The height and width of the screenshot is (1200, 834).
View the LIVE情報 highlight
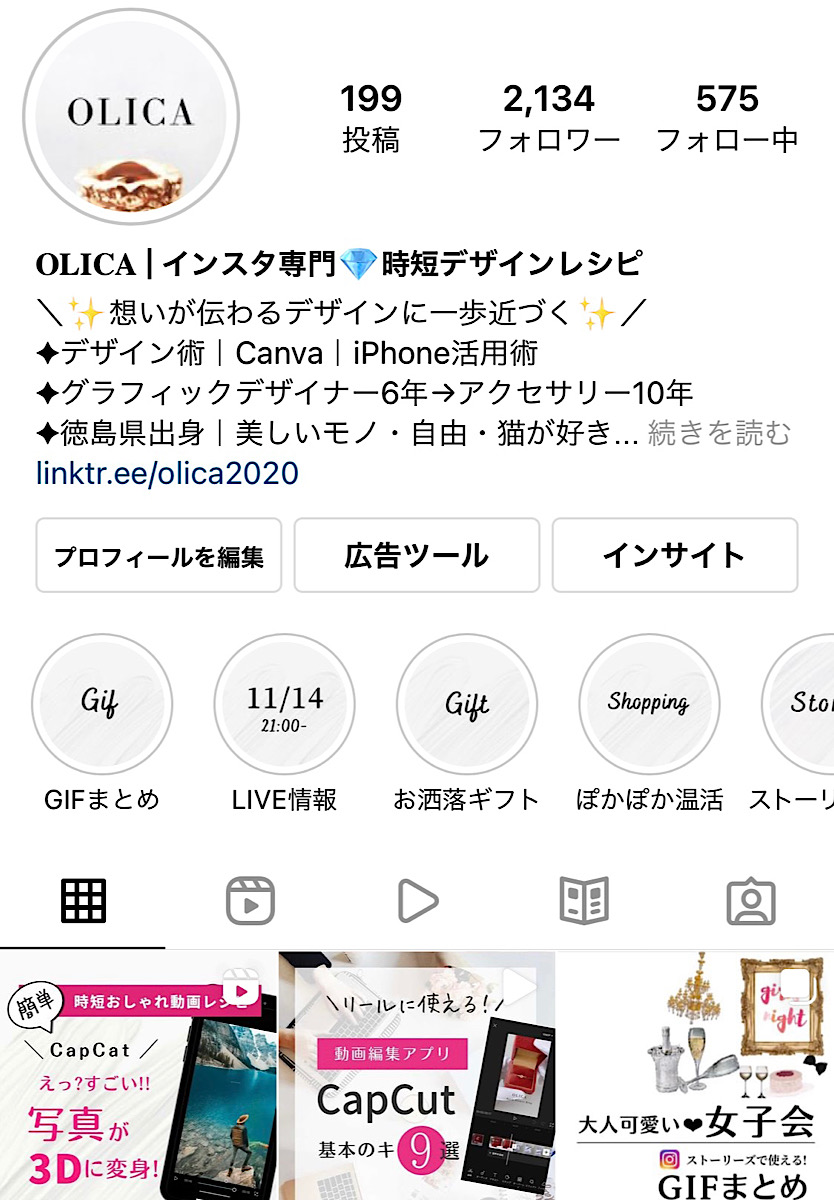pyautogui.click(x=284, y=704)
